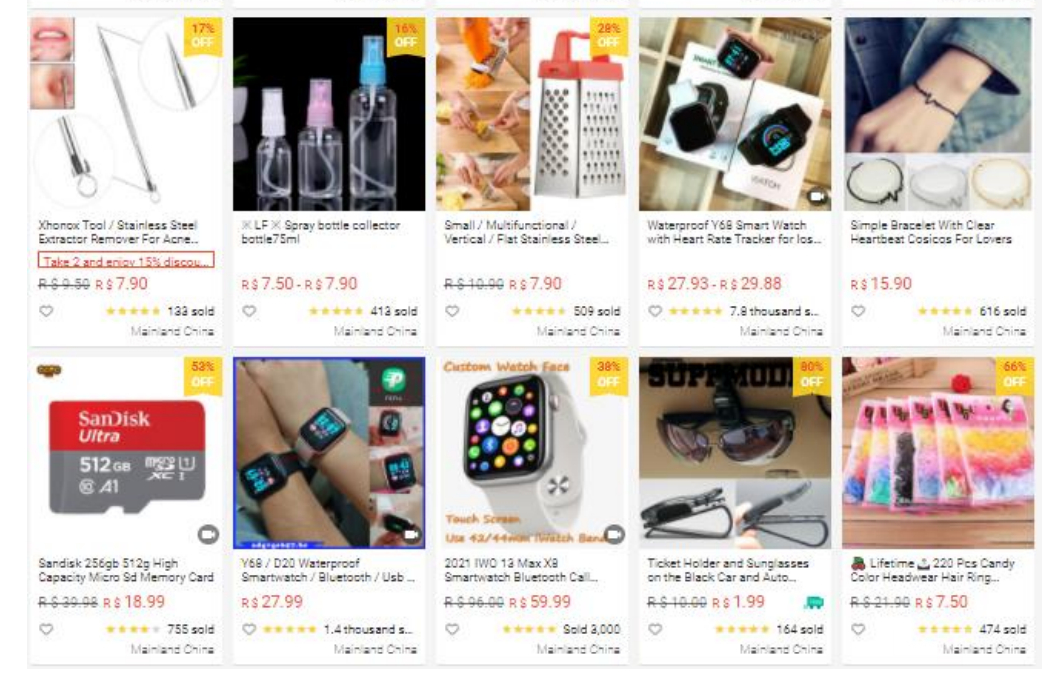
Task: Favorite the Simple Bracelet with the heart icon
Action: [858, 311]
